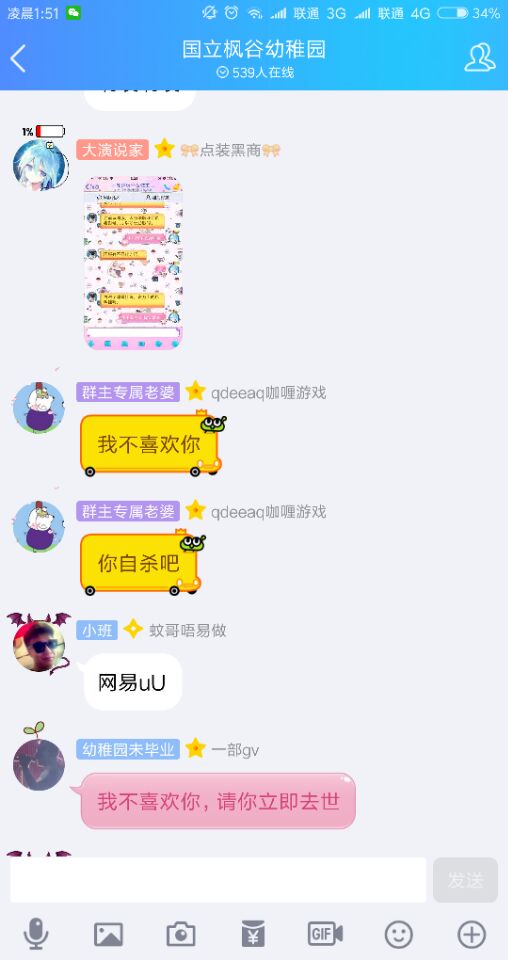Focus the message text input box

[x=218, y=880]
